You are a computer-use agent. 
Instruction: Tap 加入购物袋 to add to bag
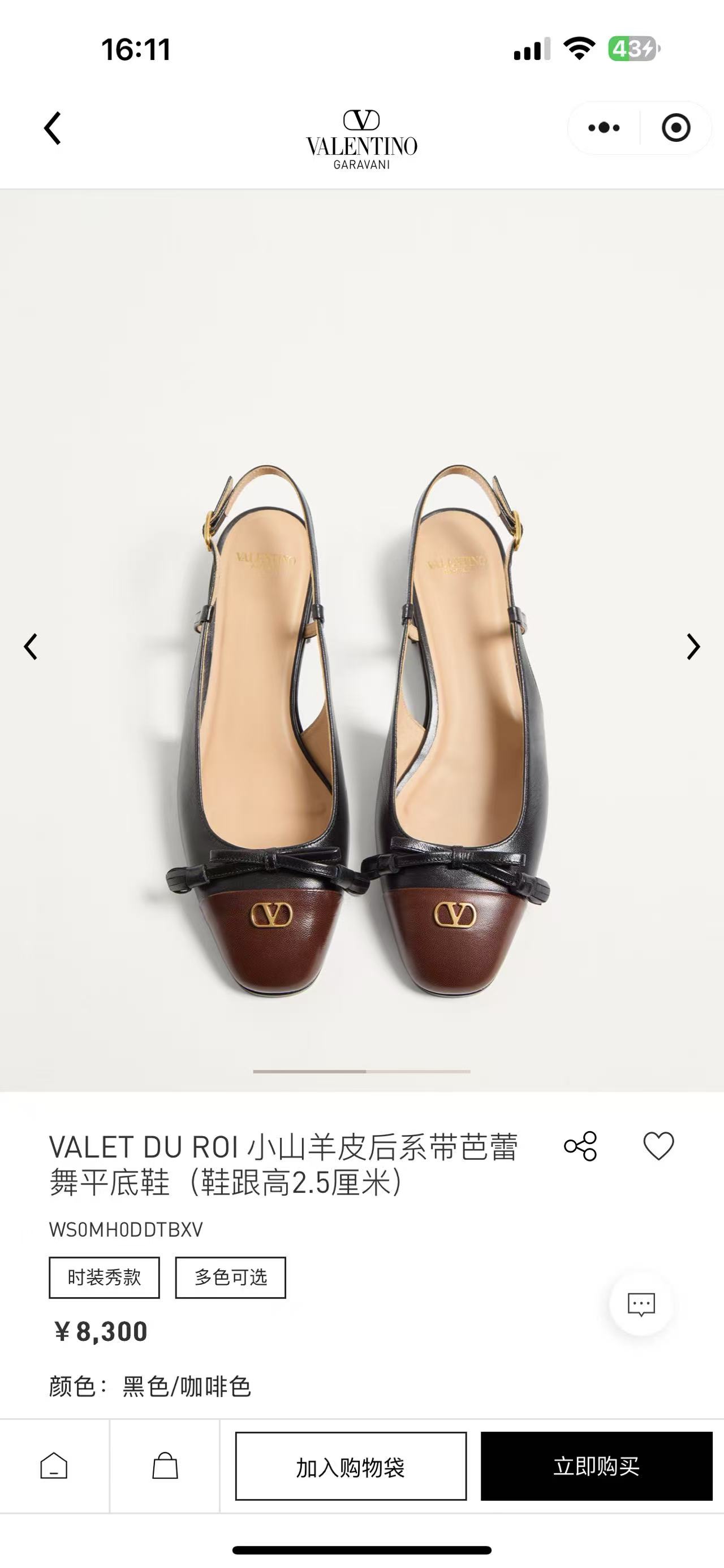coord(351,1466)
